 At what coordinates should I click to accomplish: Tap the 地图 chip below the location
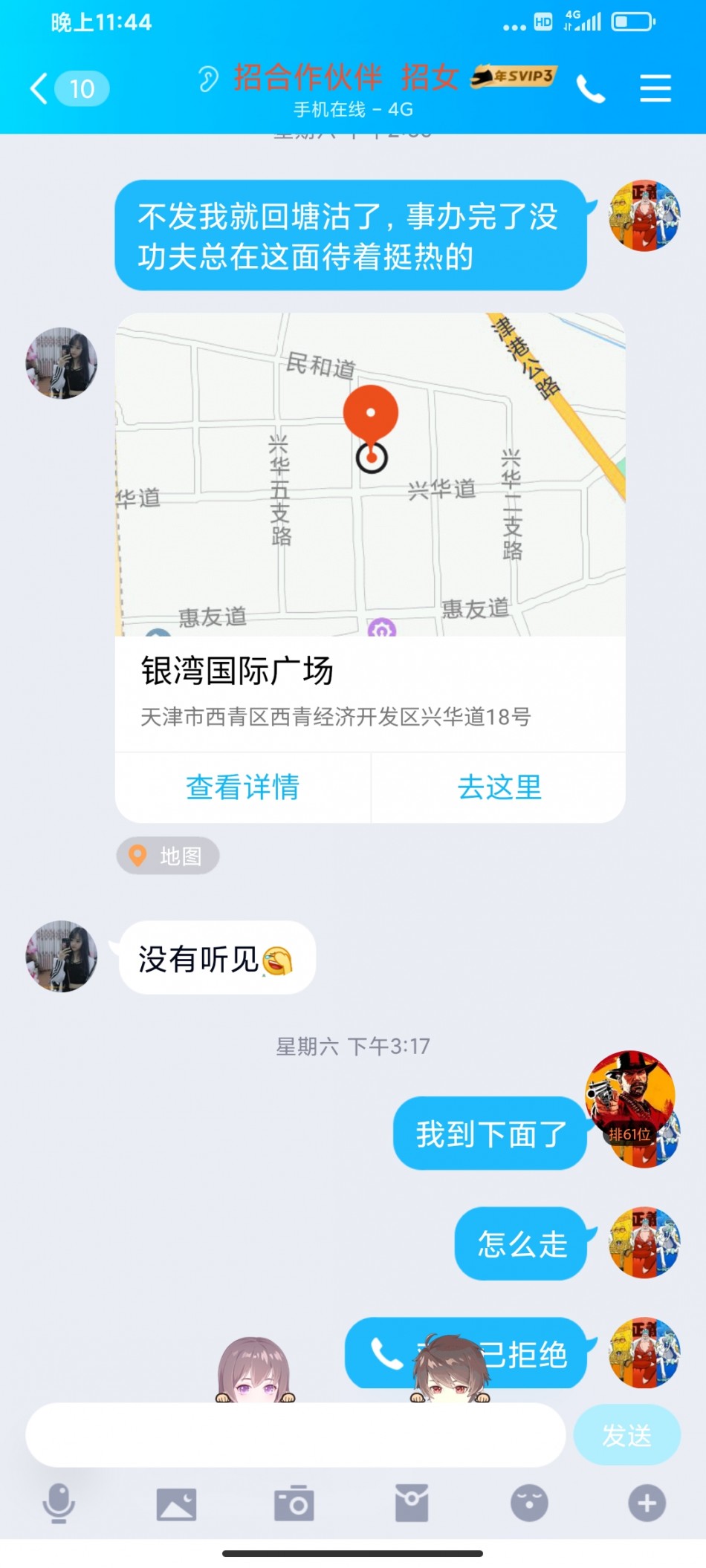click(x=168, y=856)
